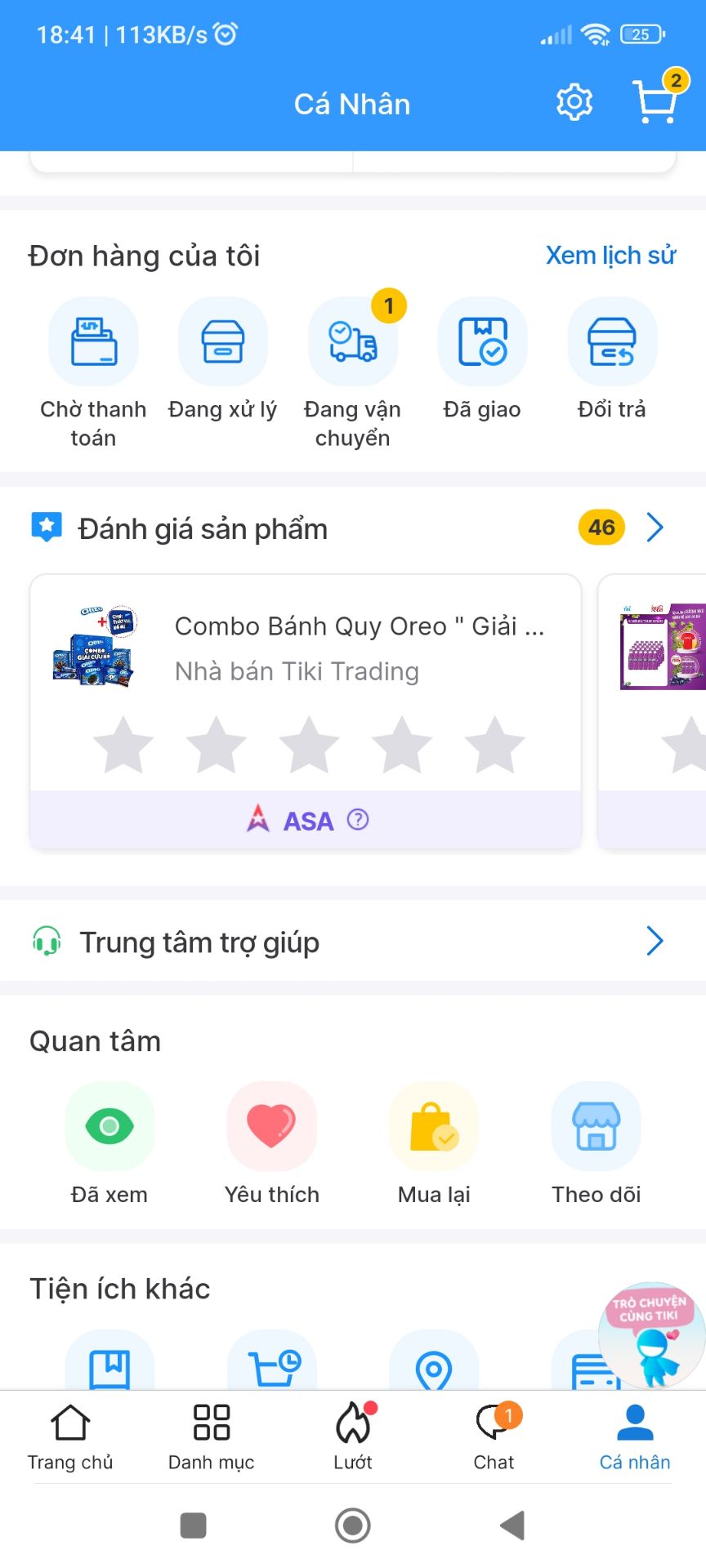This screenshot has width=706, height=1568.
Task: Open the shopping cart
Action: click(655, 102)
